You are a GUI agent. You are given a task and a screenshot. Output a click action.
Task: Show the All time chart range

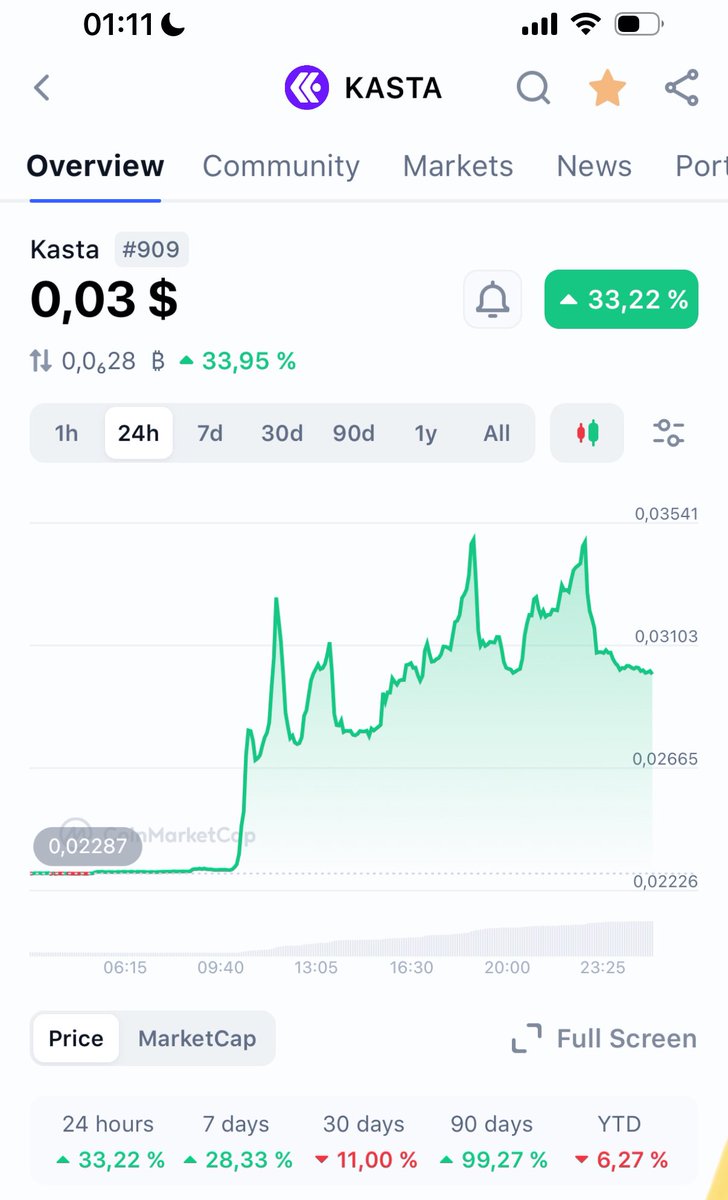(497, 433)
